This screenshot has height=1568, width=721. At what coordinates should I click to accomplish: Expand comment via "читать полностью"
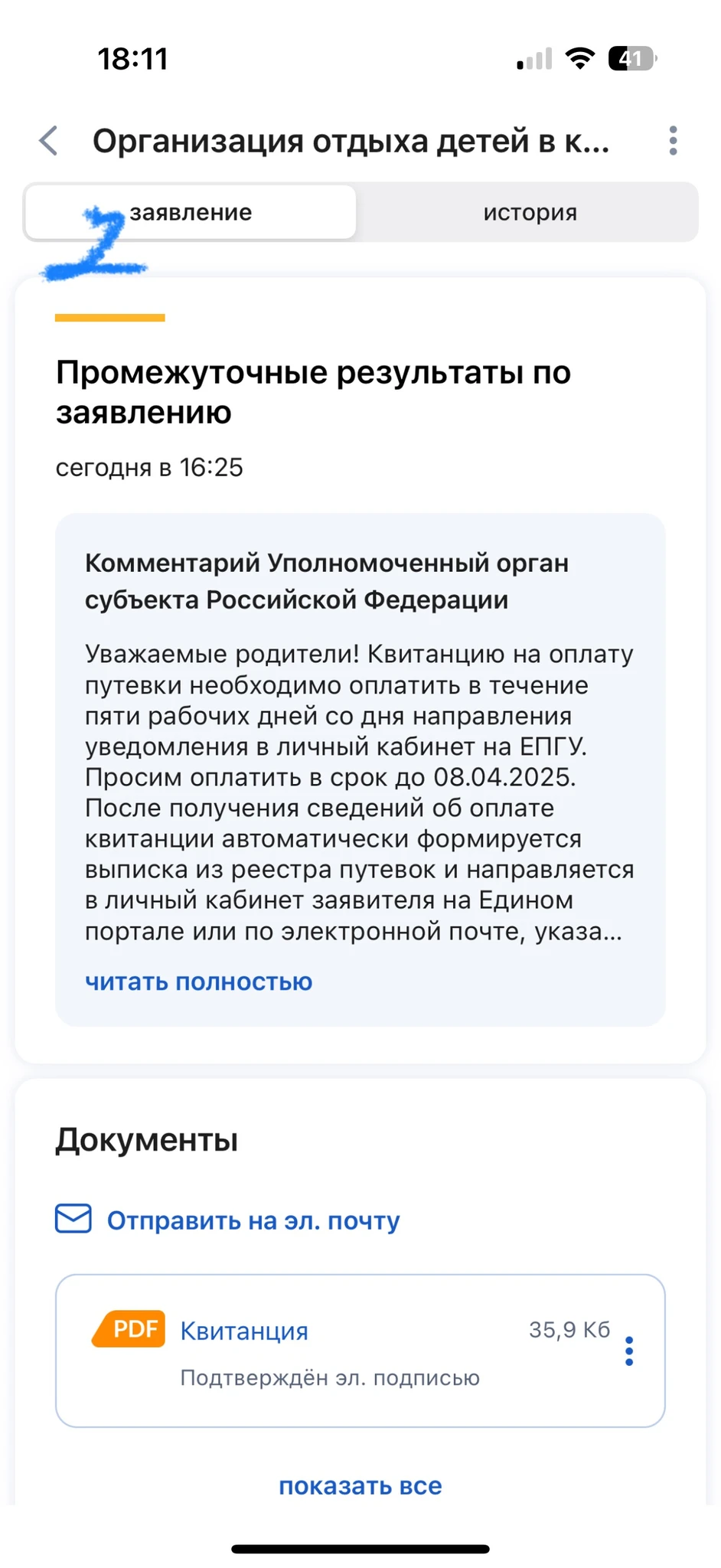point(198,982)
